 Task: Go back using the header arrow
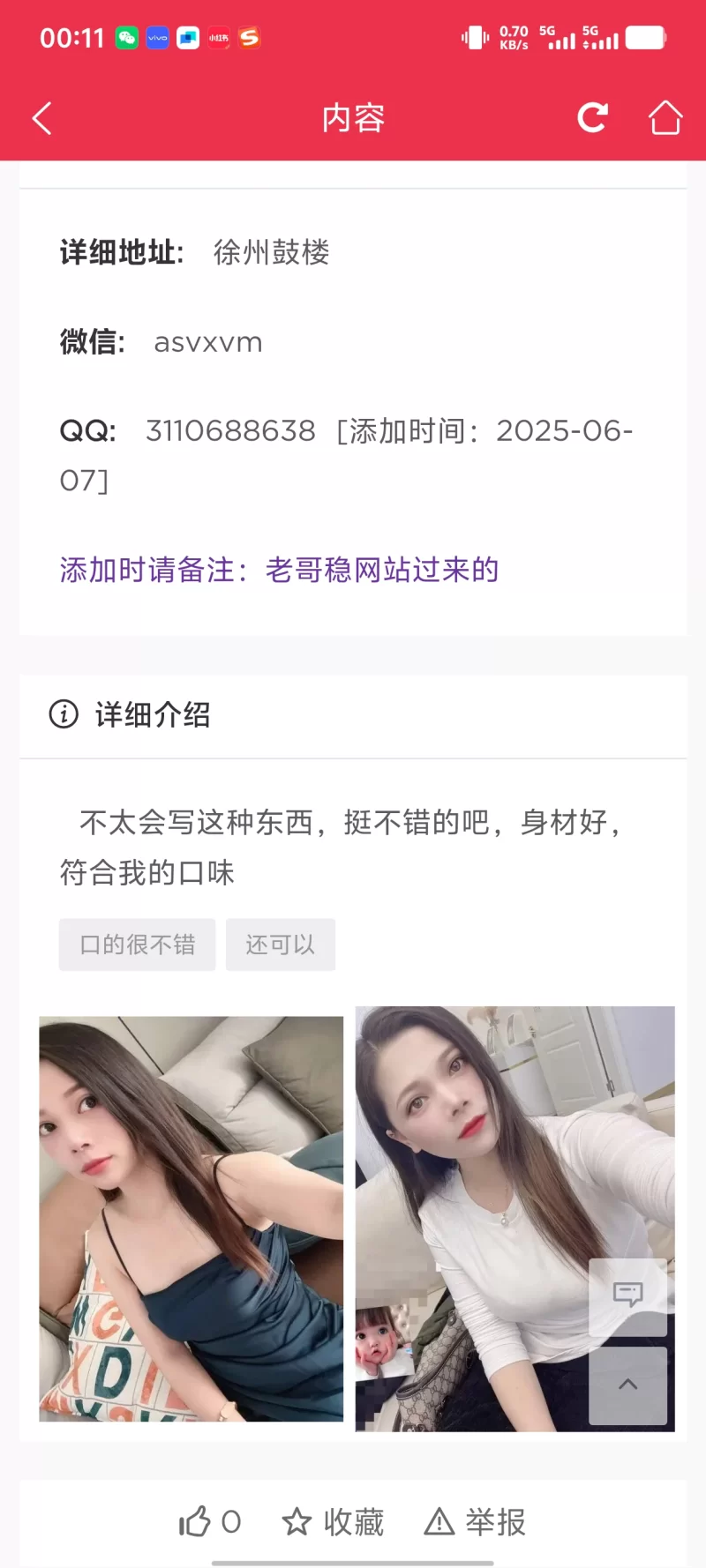click(42, 118)
